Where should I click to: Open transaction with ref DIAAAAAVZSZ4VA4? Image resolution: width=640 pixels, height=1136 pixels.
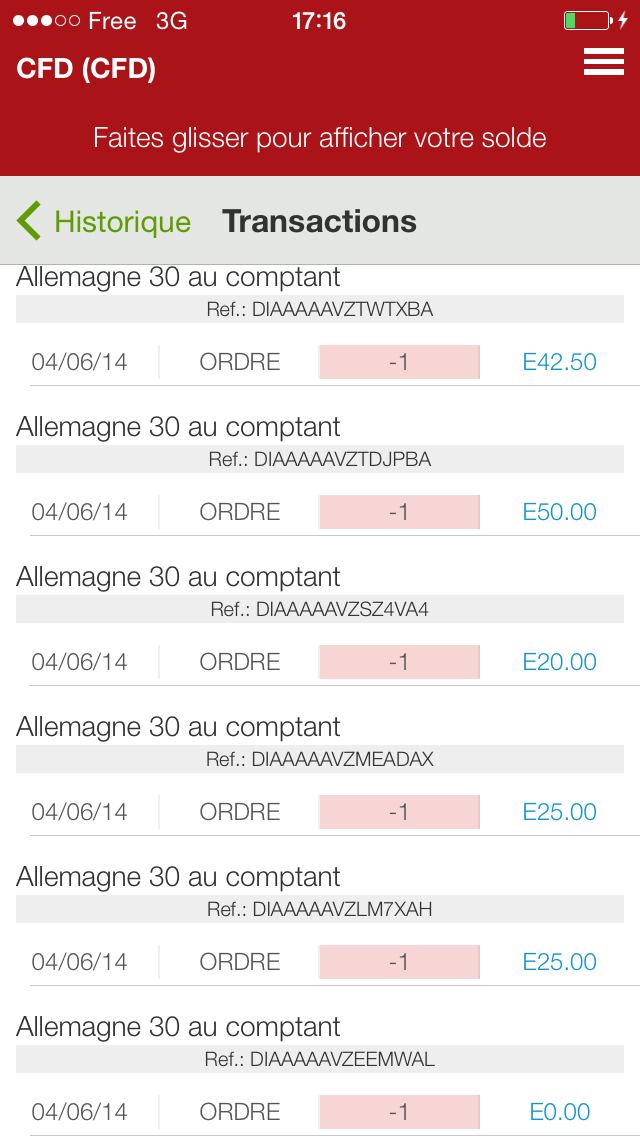pos(320,610)
